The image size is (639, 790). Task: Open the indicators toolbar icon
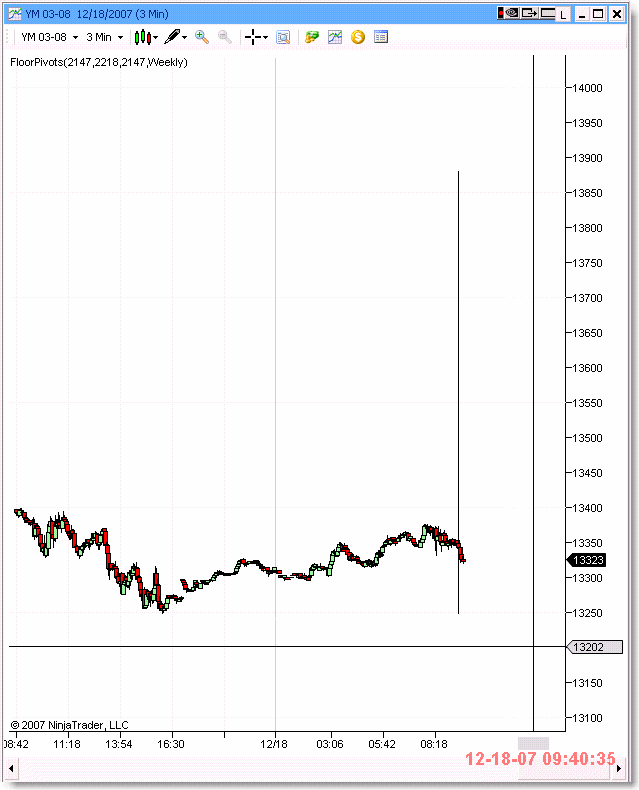(x=335, y=37)
